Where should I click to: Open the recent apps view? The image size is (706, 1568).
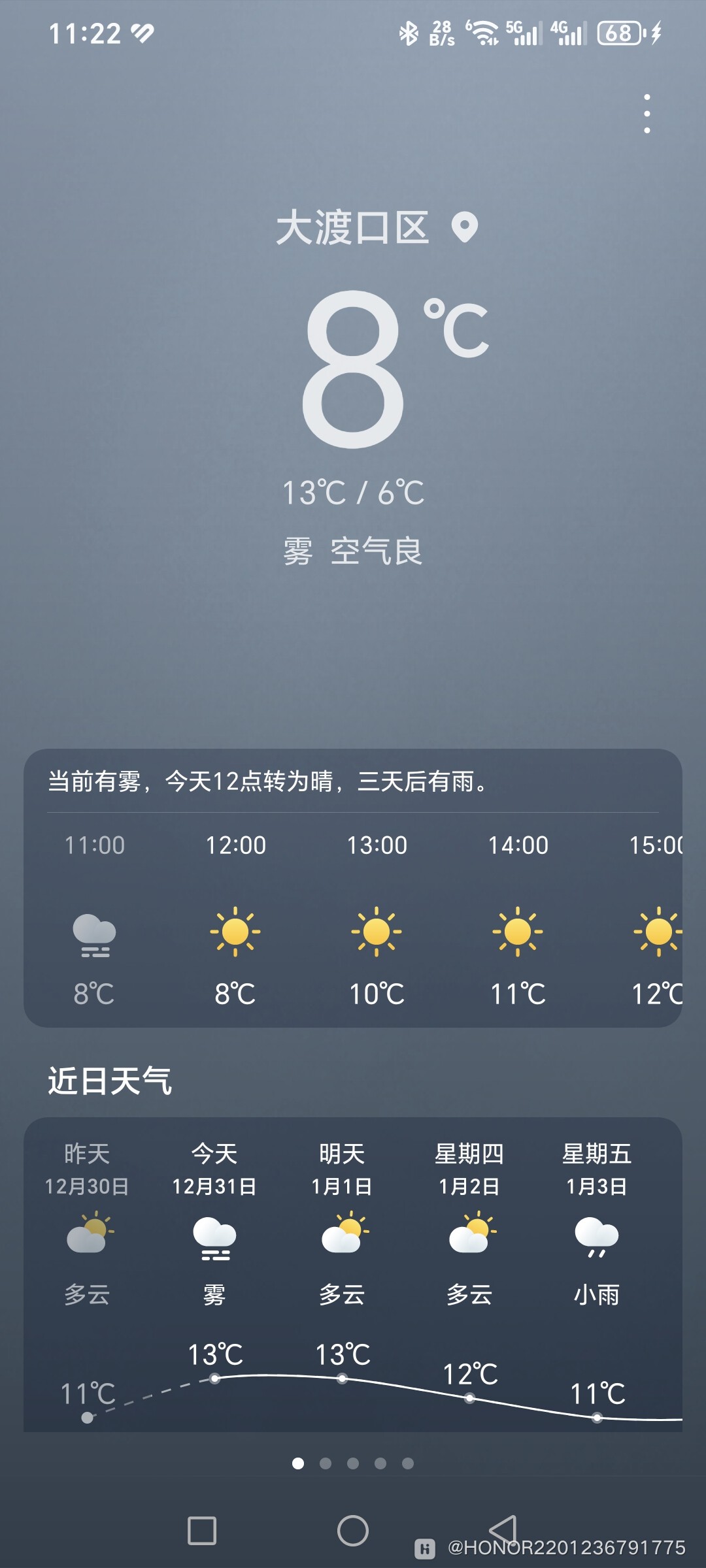(x=202, y=1530)
